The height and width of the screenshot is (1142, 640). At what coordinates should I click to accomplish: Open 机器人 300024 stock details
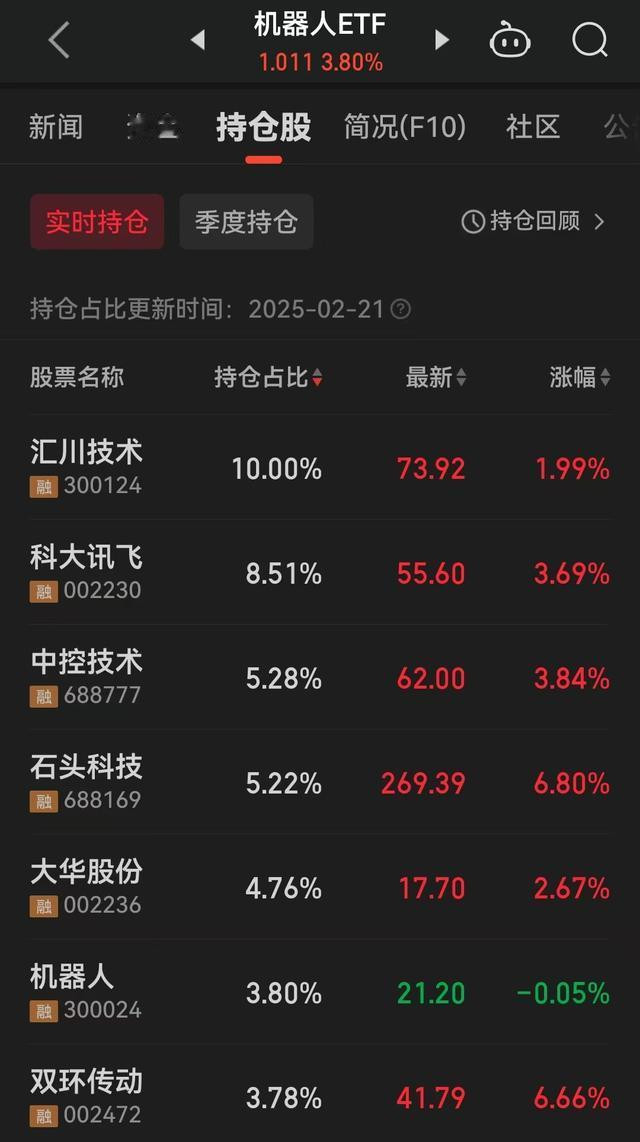[320, 991]
